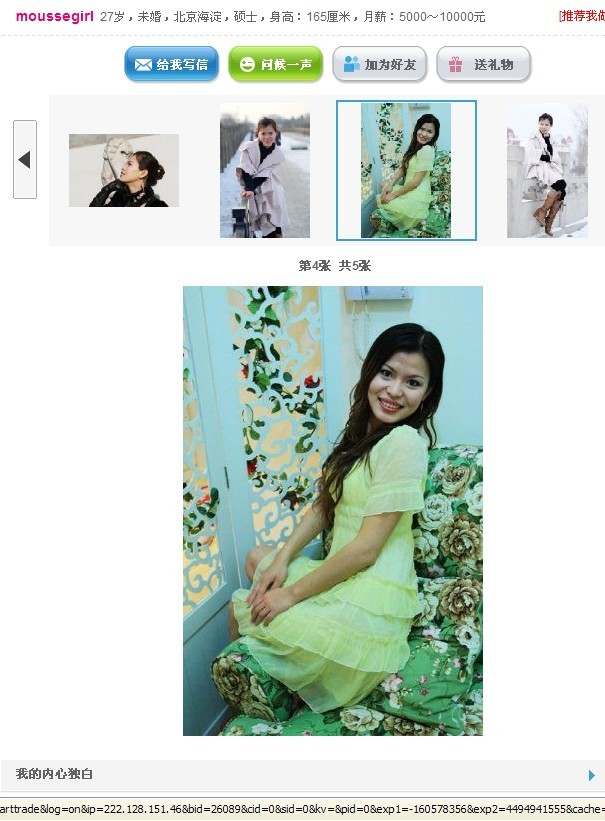The width and height of the screenshot is (605, 821).
Task: Send a greeting with 问候一声
Action: click(x=275, y=64)
